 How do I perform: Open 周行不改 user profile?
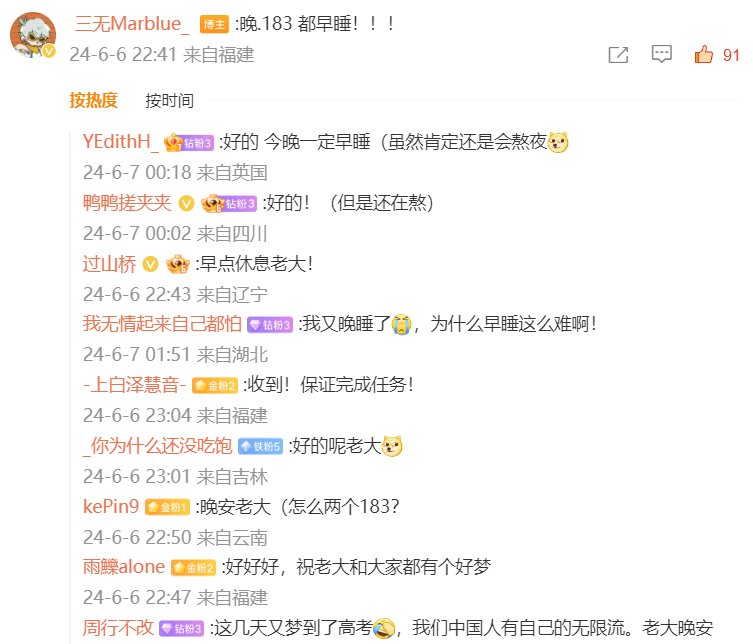118,628
